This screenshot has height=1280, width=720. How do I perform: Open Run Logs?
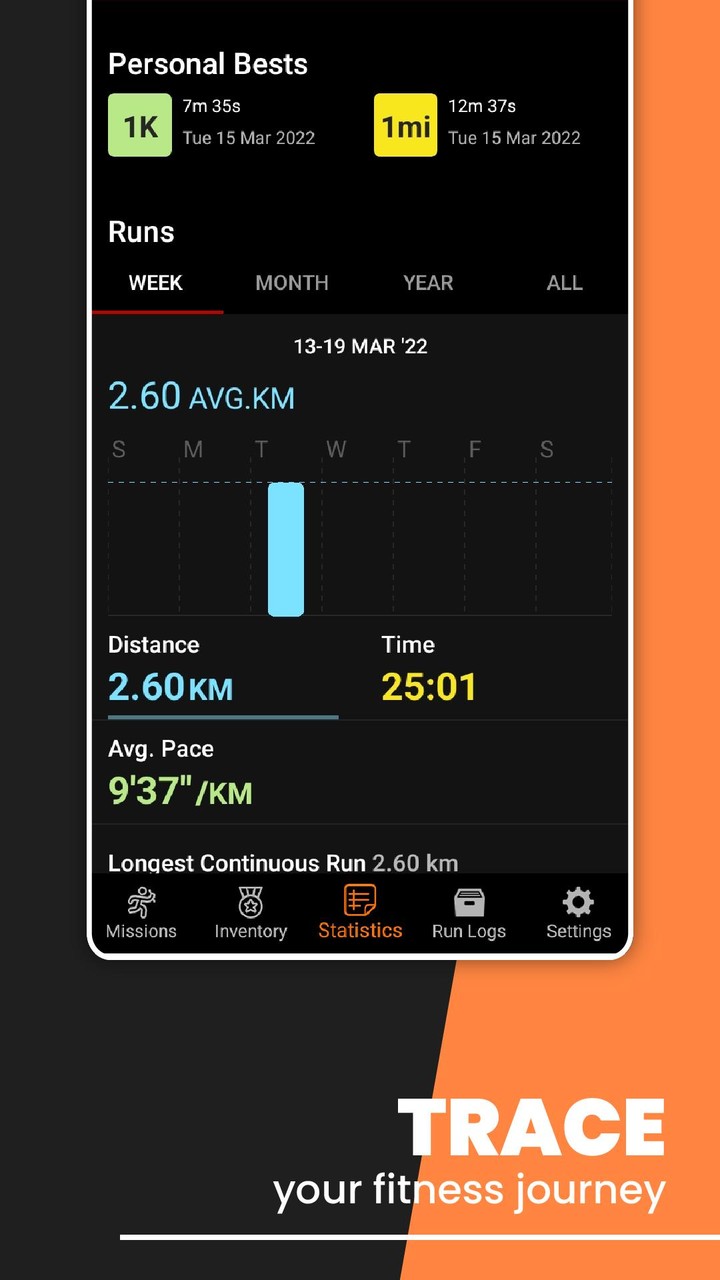point(468,912)
